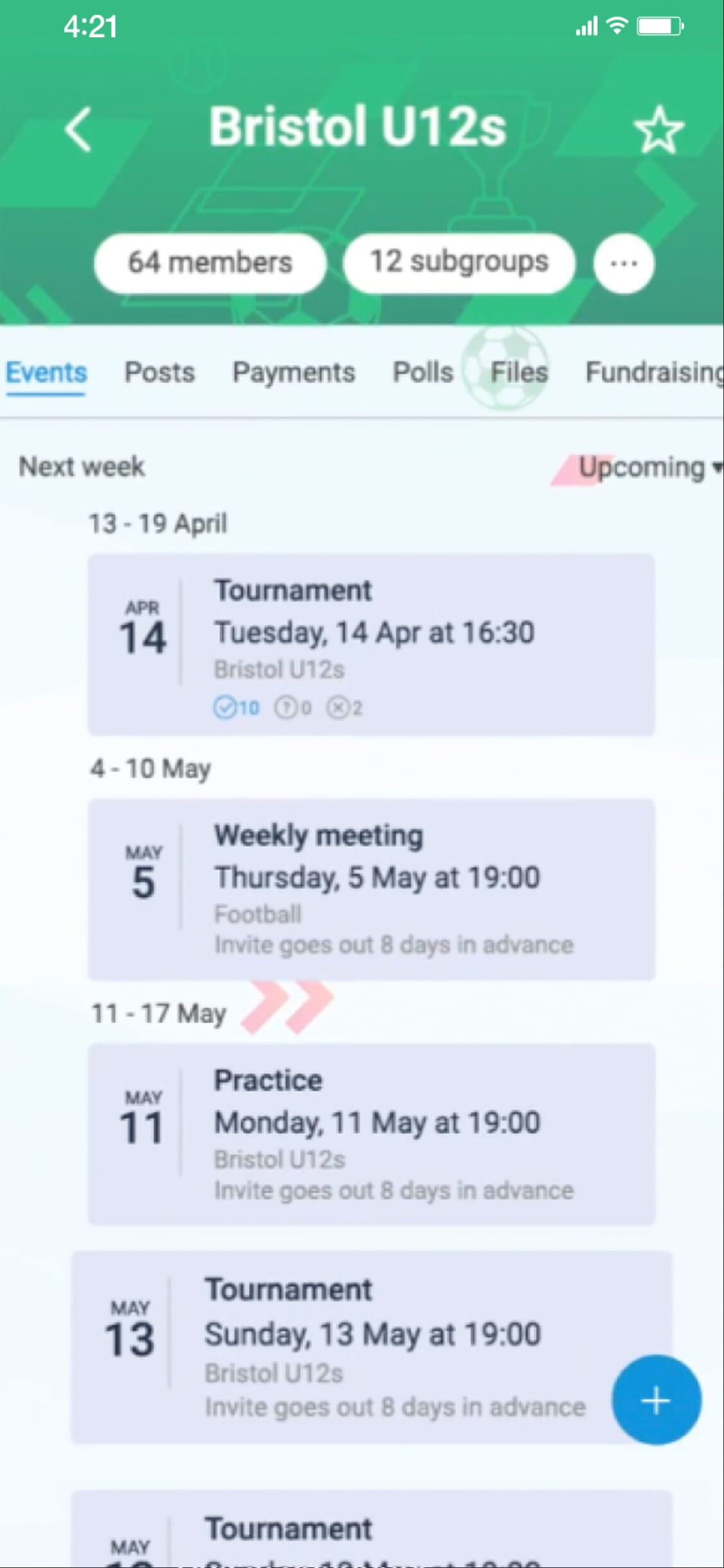Switch to the Payments tab
Viewport: 724px width, 1568px height.
(294, 373)
